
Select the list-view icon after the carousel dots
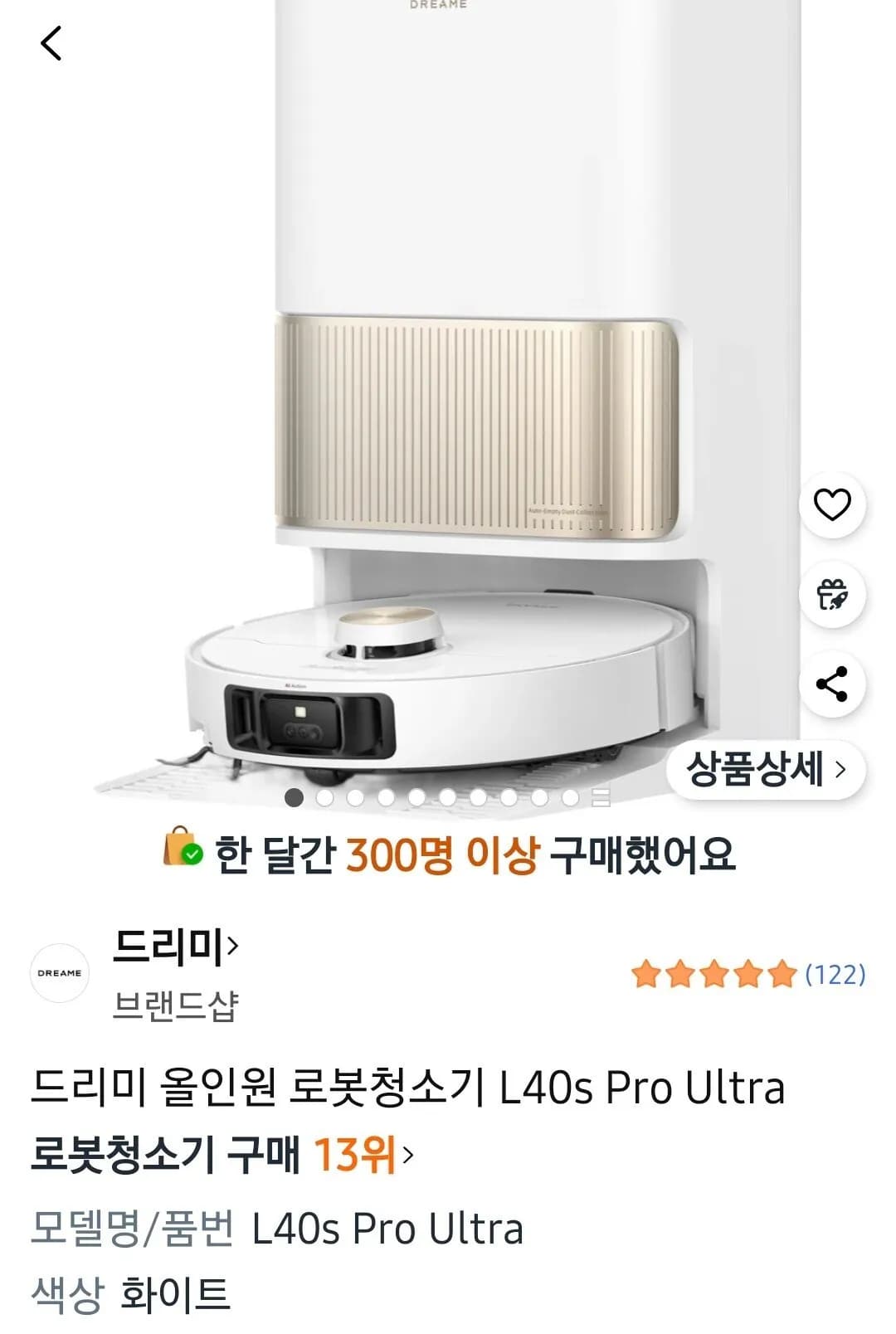596,799
